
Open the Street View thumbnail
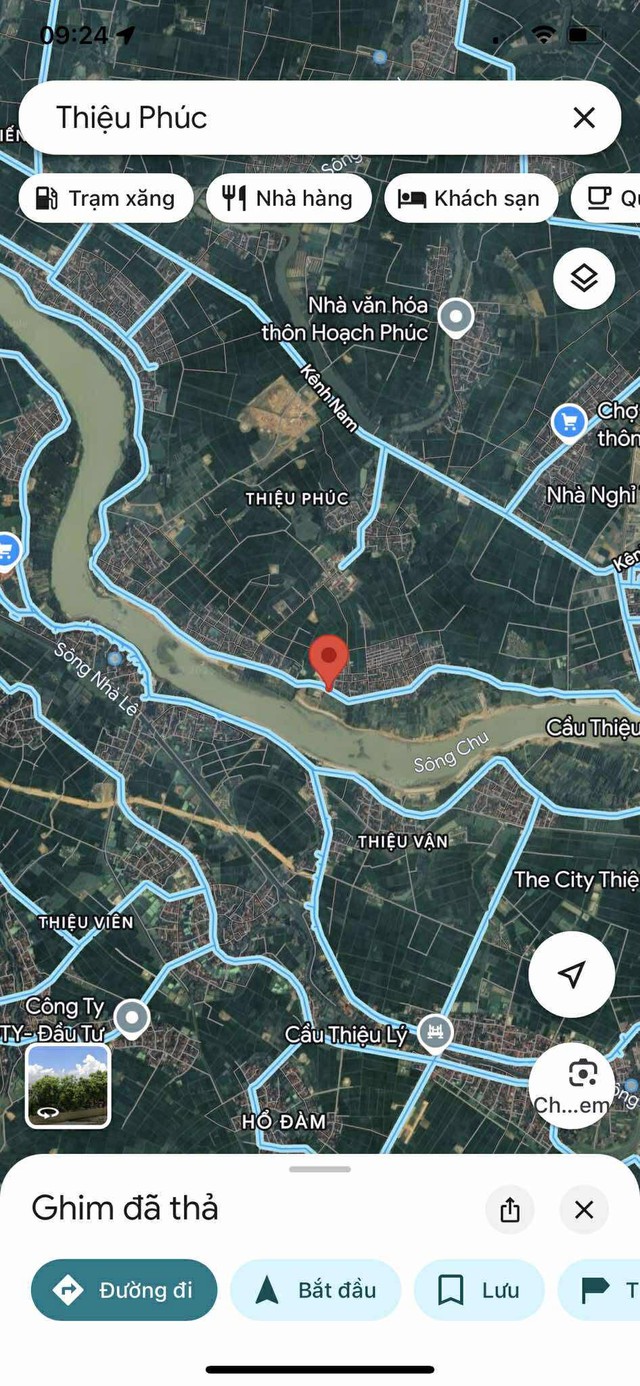point(68,1086)
